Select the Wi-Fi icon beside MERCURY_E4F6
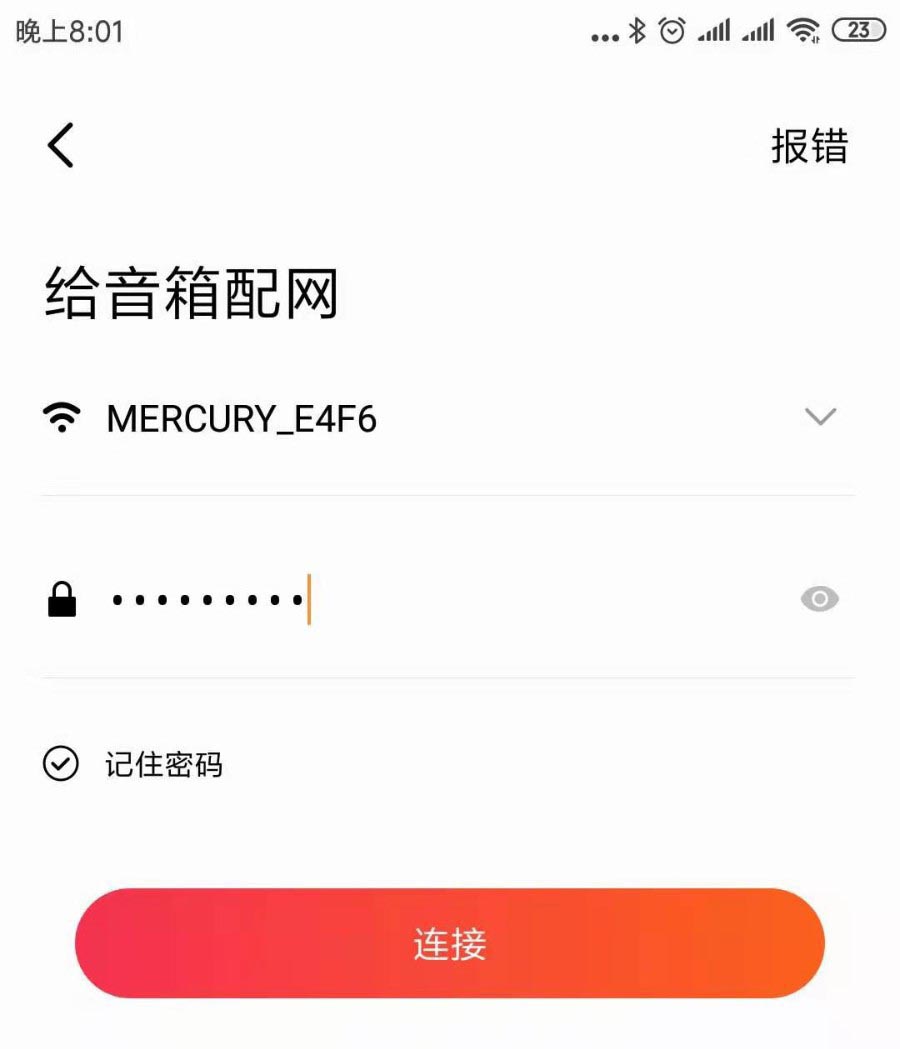Viewport: 900px width, 1049px height. coord(62,418)
